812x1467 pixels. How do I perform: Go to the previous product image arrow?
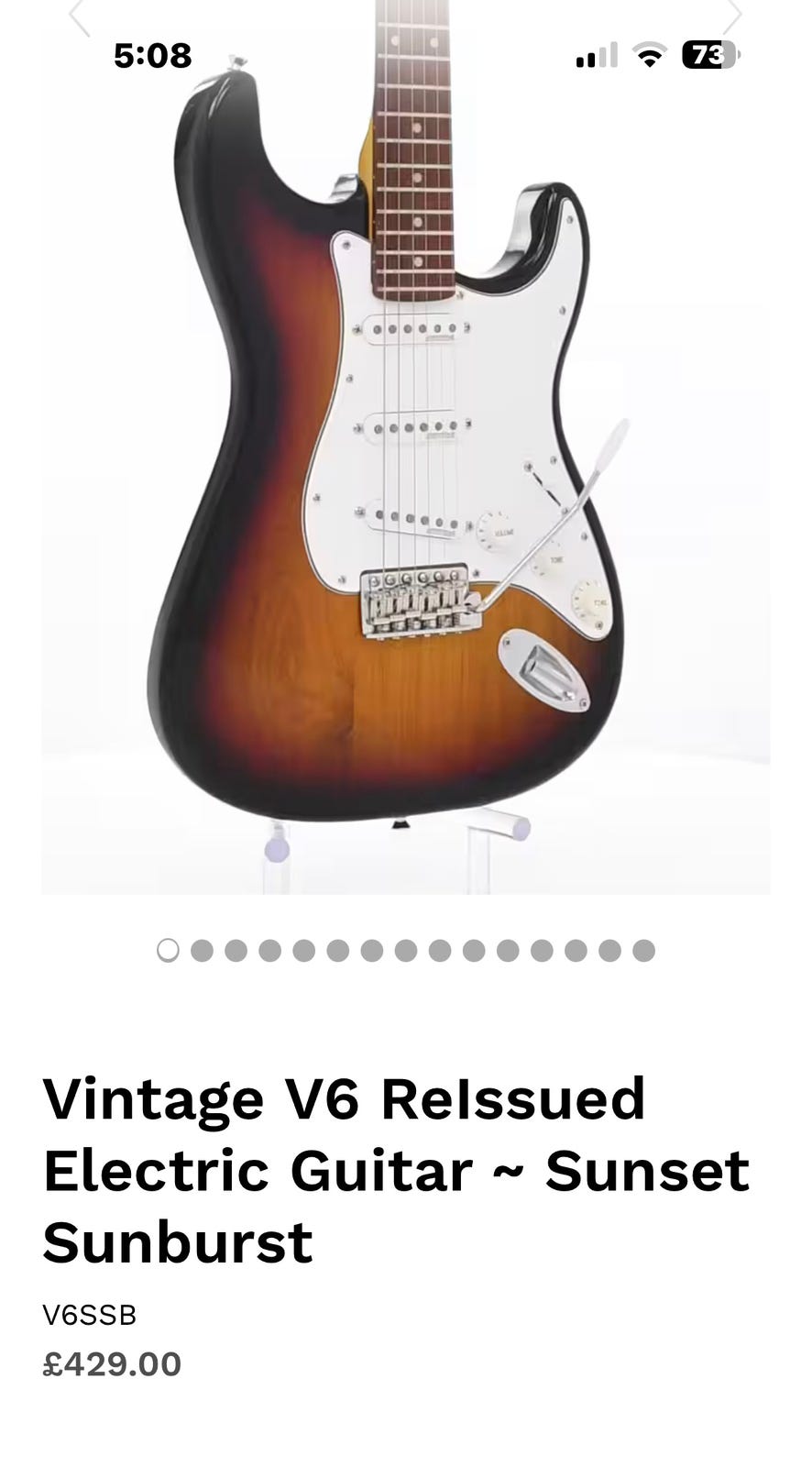tap(80, 17)
